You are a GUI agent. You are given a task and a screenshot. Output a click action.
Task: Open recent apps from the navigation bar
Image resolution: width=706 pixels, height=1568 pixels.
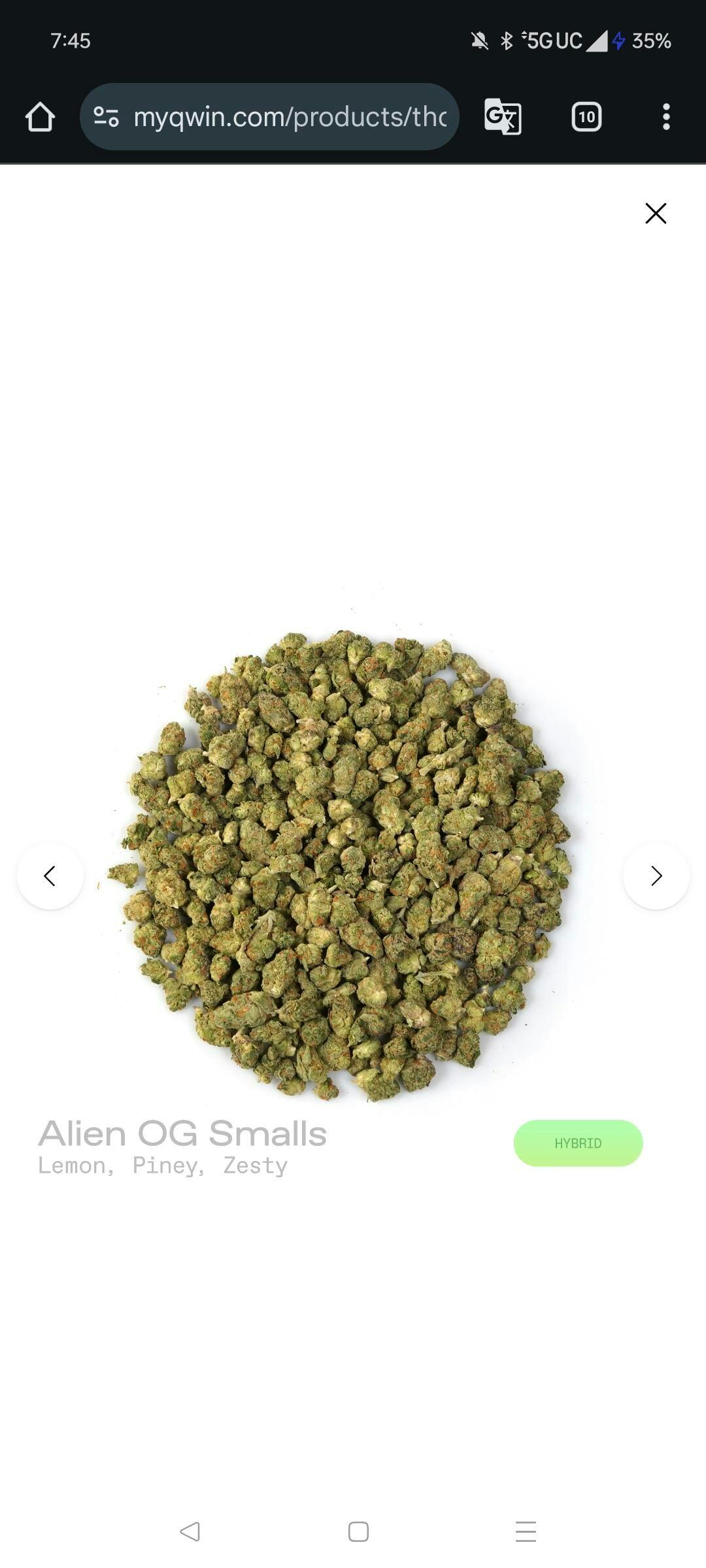pos(526,1531)
